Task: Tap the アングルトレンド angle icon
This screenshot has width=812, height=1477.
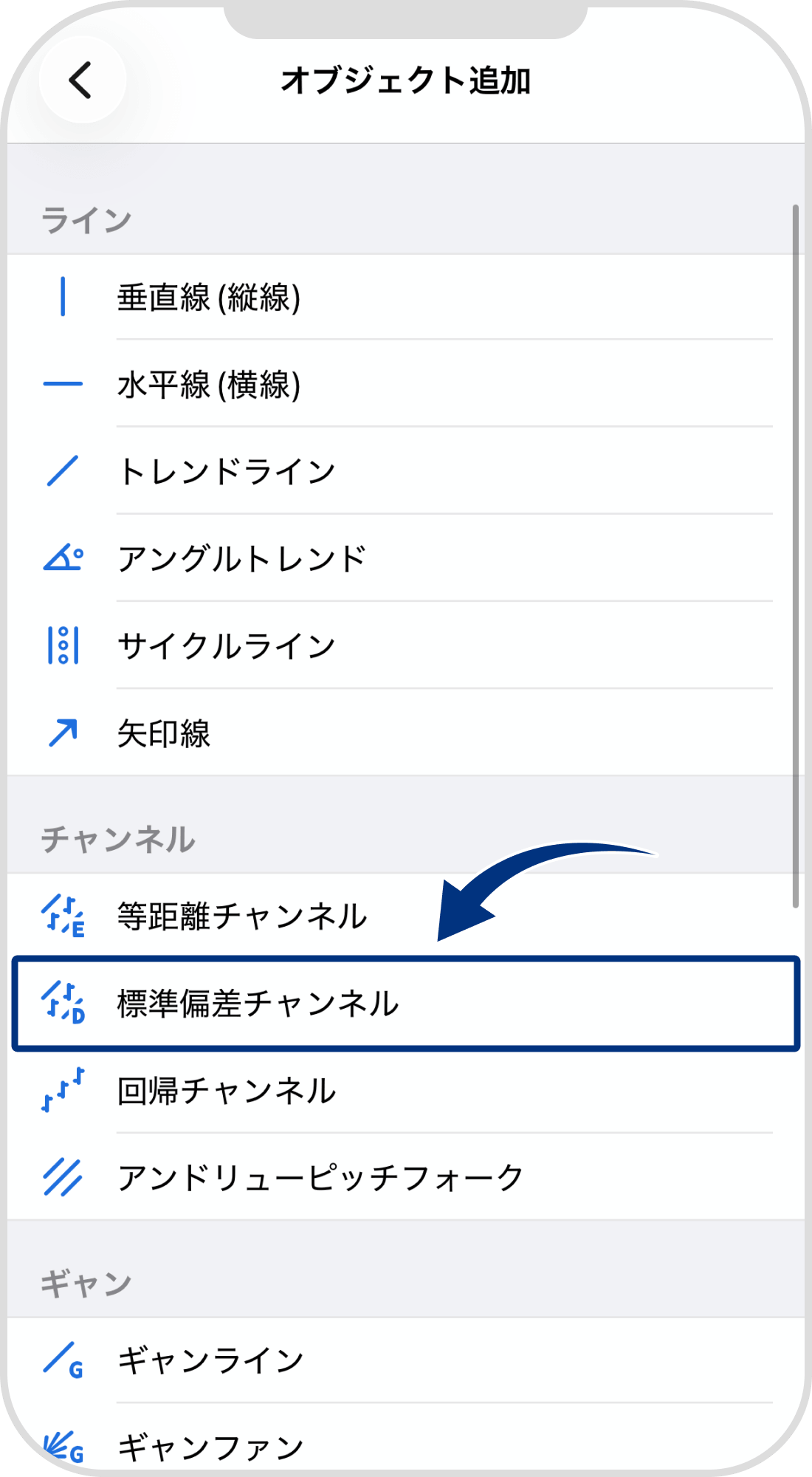Action: coord(63,558)
